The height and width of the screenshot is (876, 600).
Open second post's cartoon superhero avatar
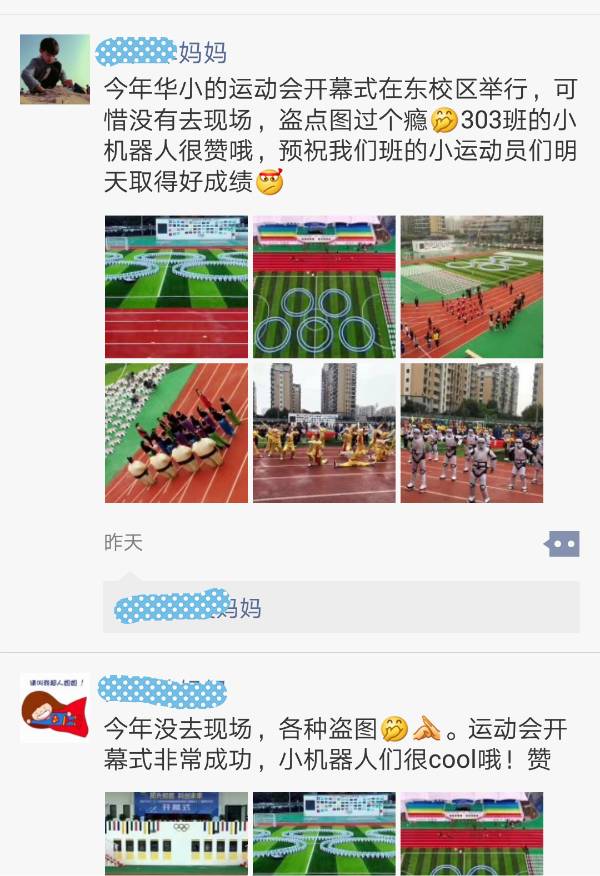coord(55,707)
